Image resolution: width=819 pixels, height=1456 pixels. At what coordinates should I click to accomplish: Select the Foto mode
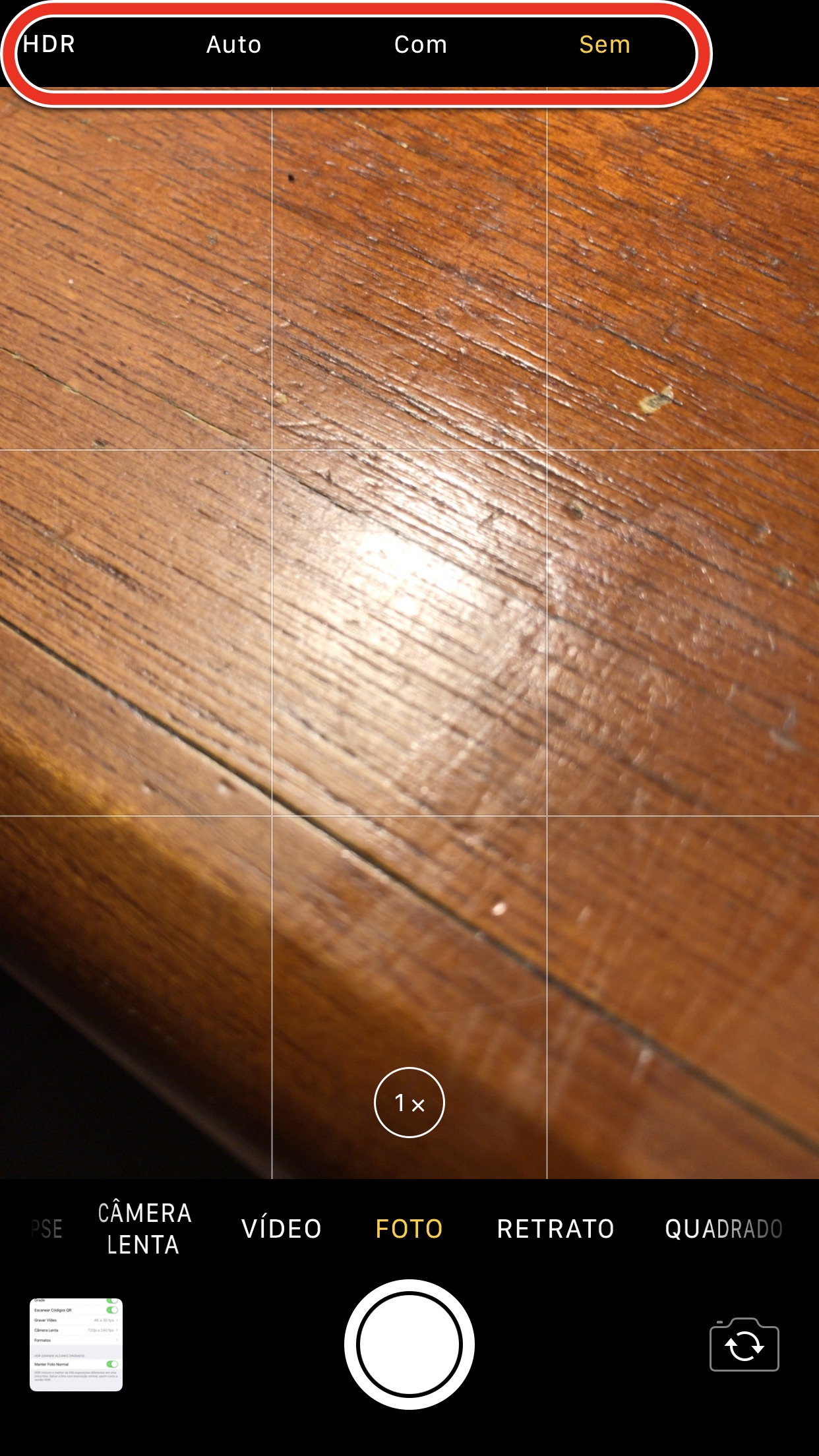click(409, 1229)
